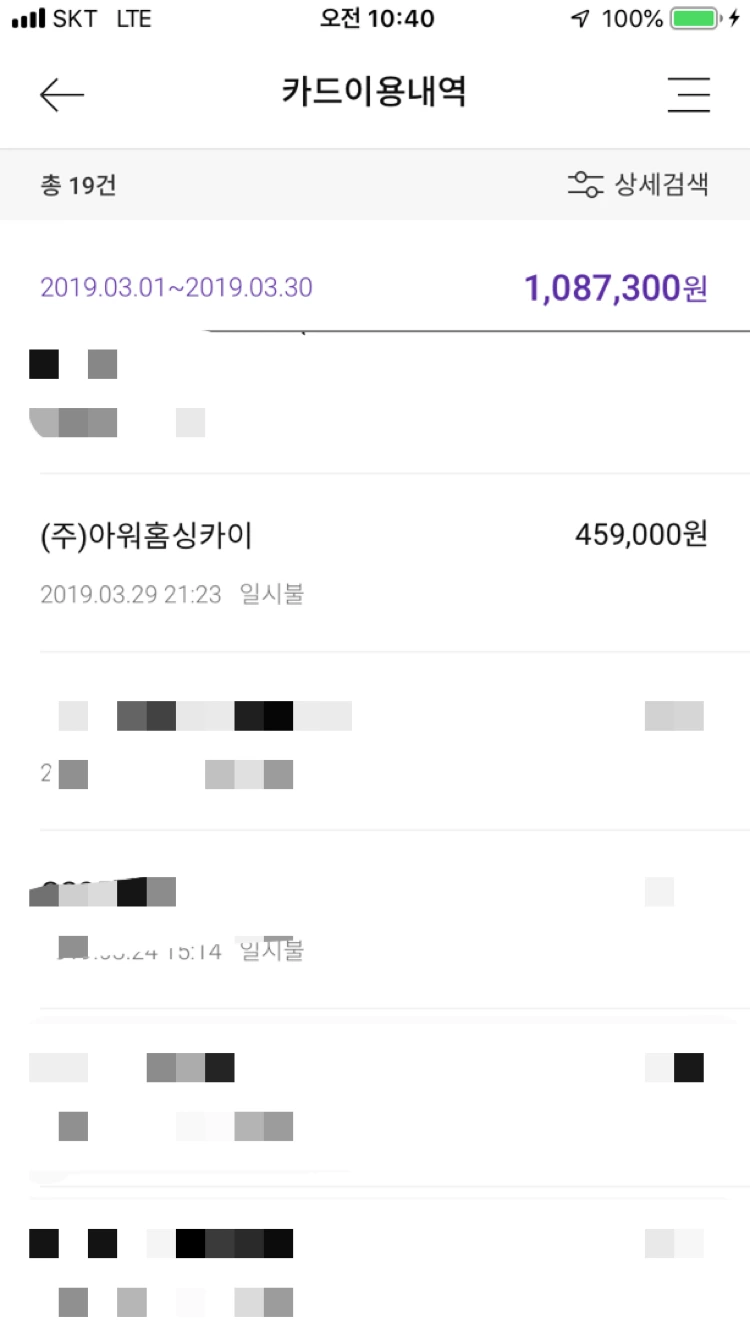
Task: Open the (주)아워홈싱카이 459,000원 transaction
Action: (x=375, y=563)
